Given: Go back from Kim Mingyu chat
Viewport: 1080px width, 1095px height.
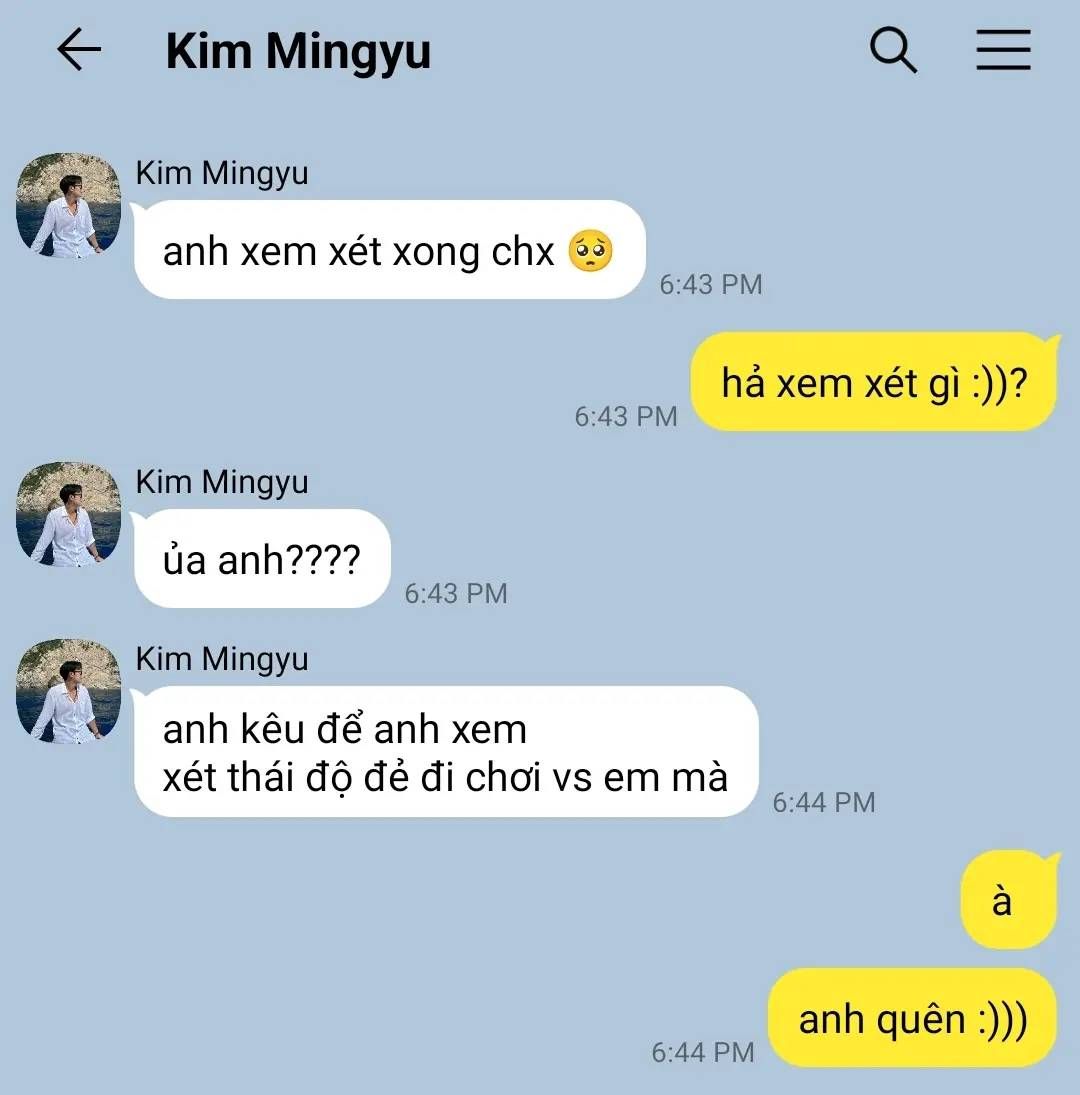Looking at the screenshot, I should [79, 50].
